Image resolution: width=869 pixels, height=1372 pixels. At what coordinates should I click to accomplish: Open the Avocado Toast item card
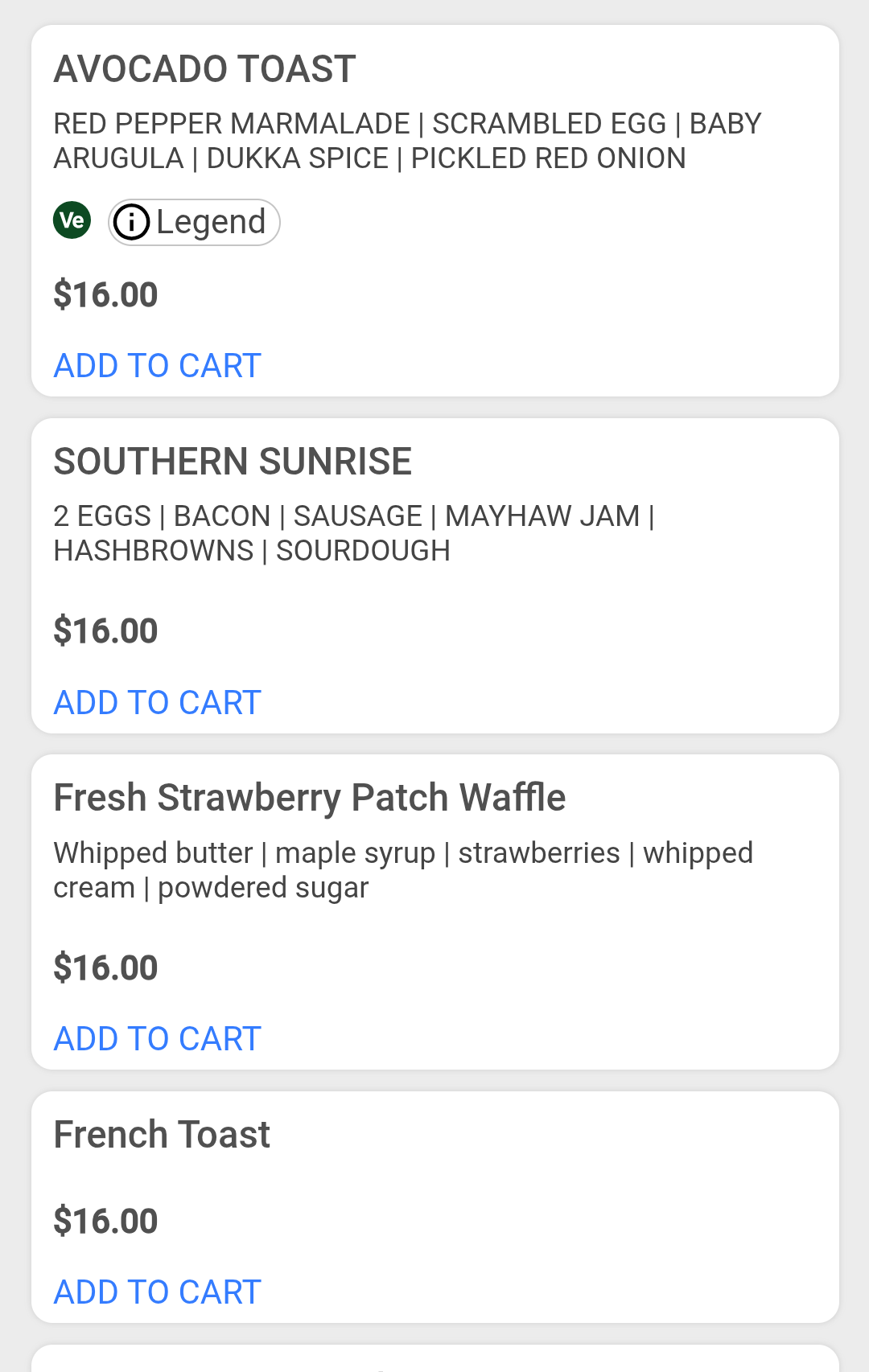pos(204,70)
